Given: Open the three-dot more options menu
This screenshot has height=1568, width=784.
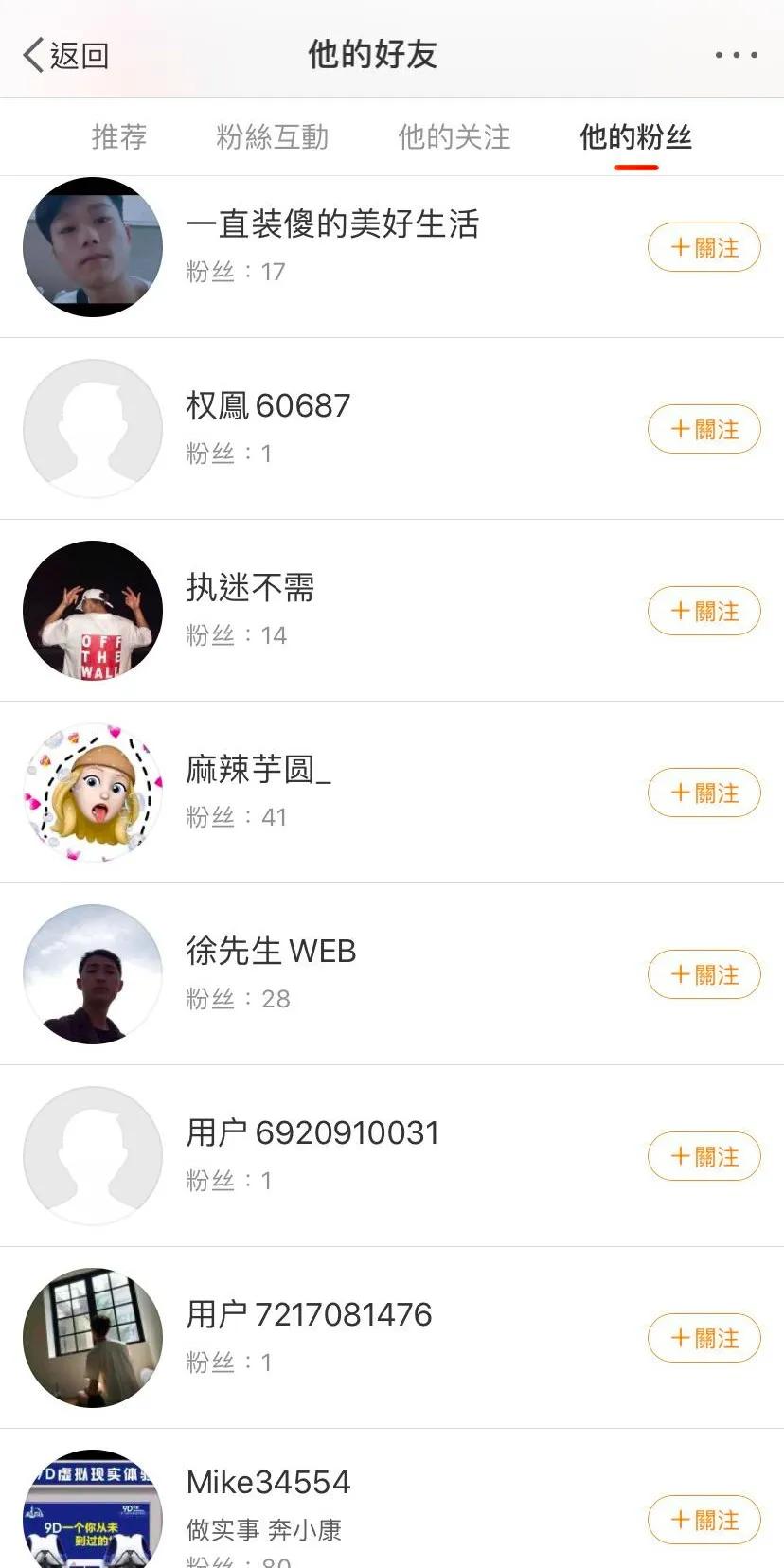Looking at the screenshot, I should tap(737, 54).
